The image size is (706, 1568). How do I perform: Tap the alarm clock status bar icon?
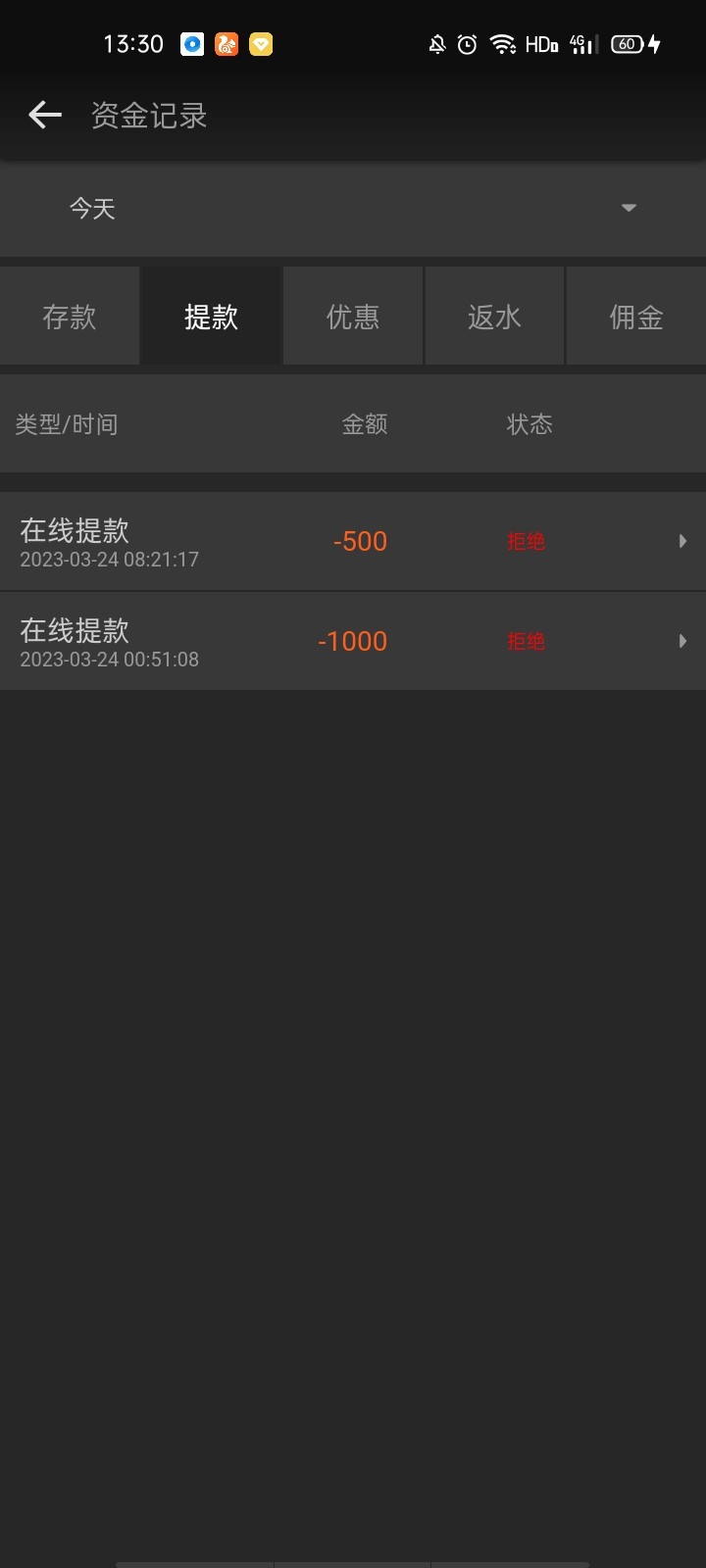pos(466,43)
